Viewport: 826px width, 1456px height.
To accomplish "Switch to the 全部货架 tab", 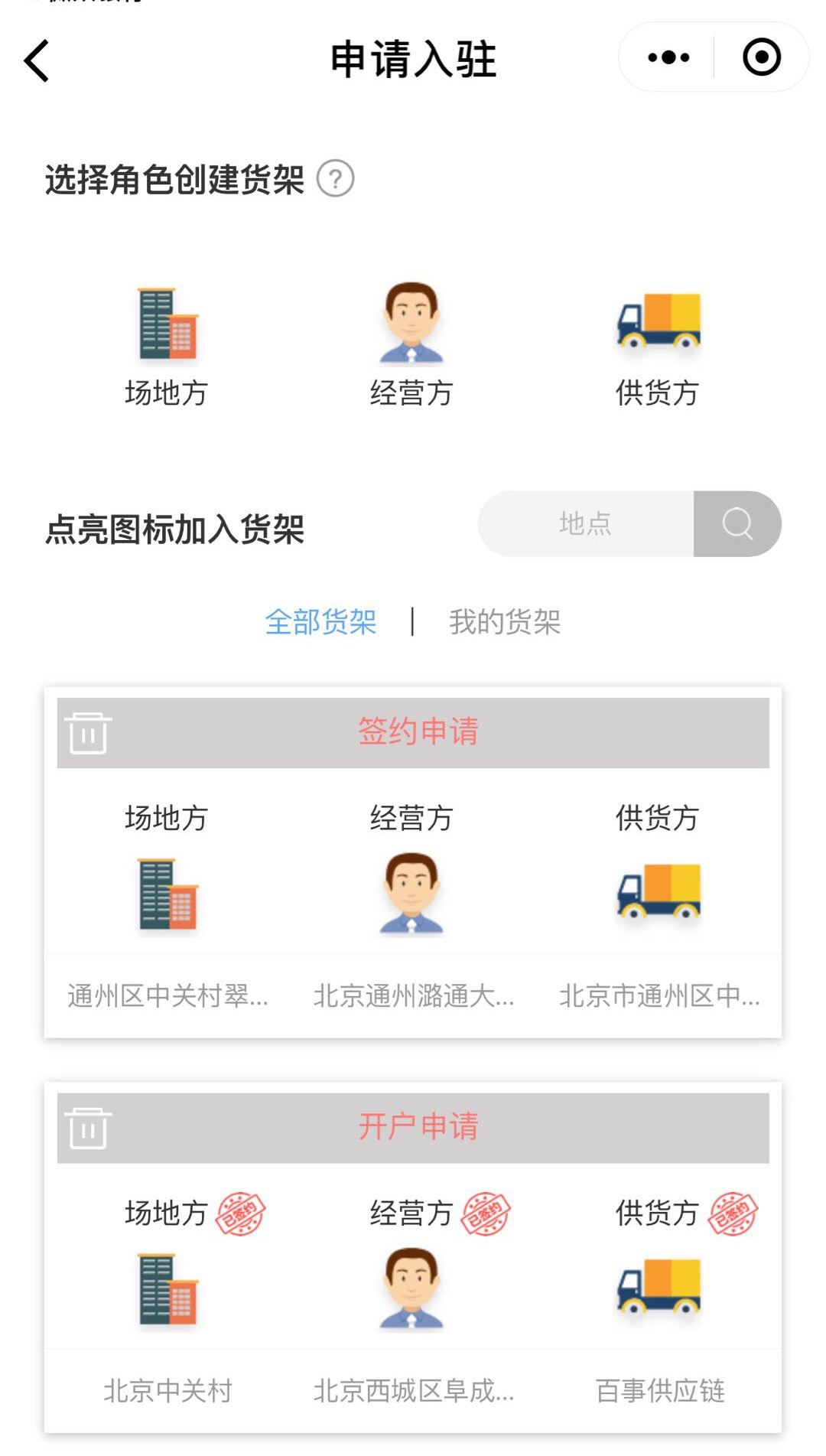I will (x=320, y=622).
